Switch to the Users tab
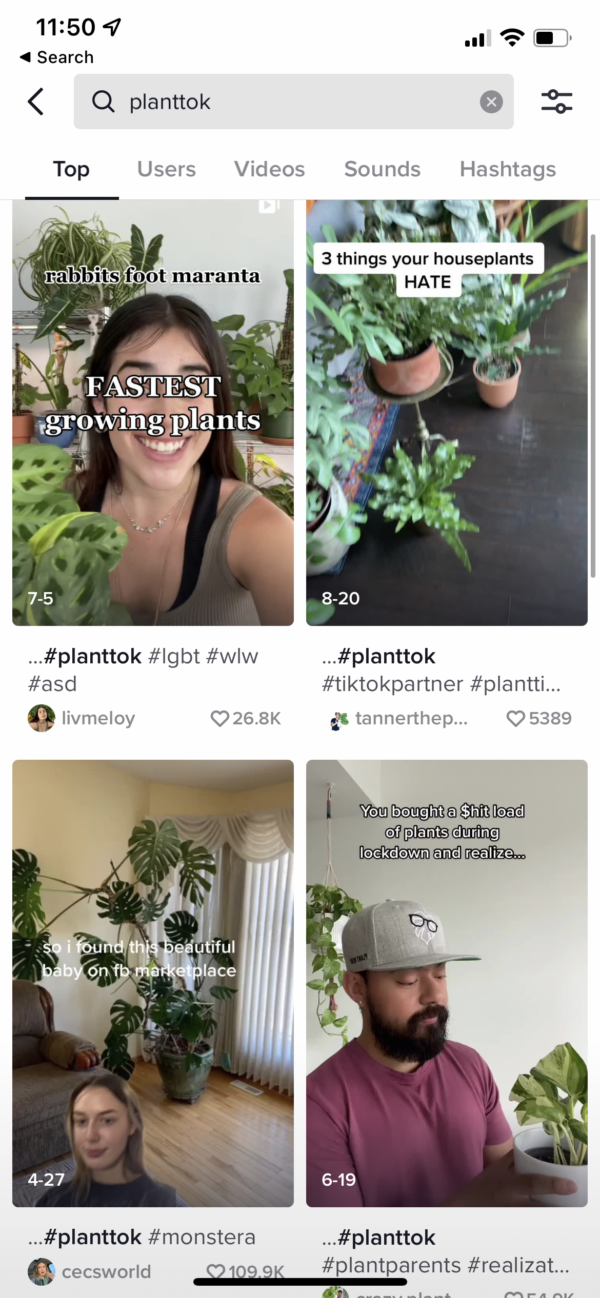Screen dimensions: 600x1298 click(x=166, y=169)
